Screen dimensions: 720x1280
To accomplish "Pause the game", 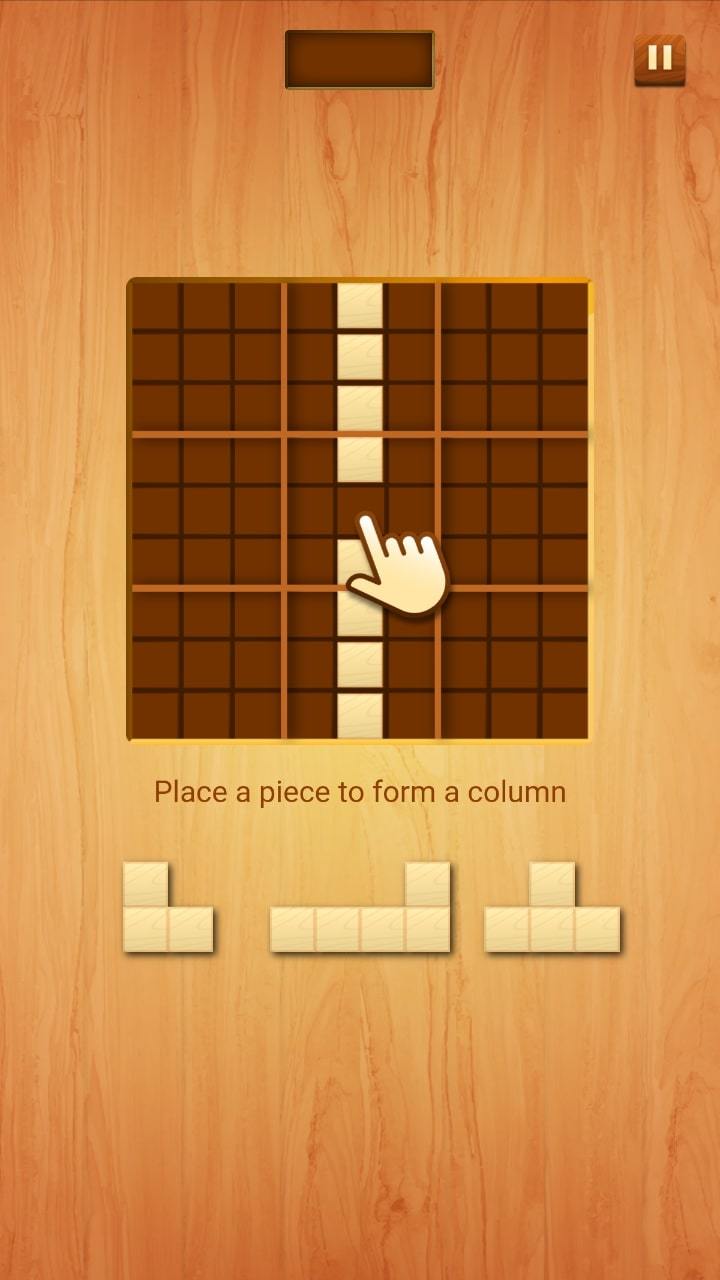I will (x=660, y=59).
